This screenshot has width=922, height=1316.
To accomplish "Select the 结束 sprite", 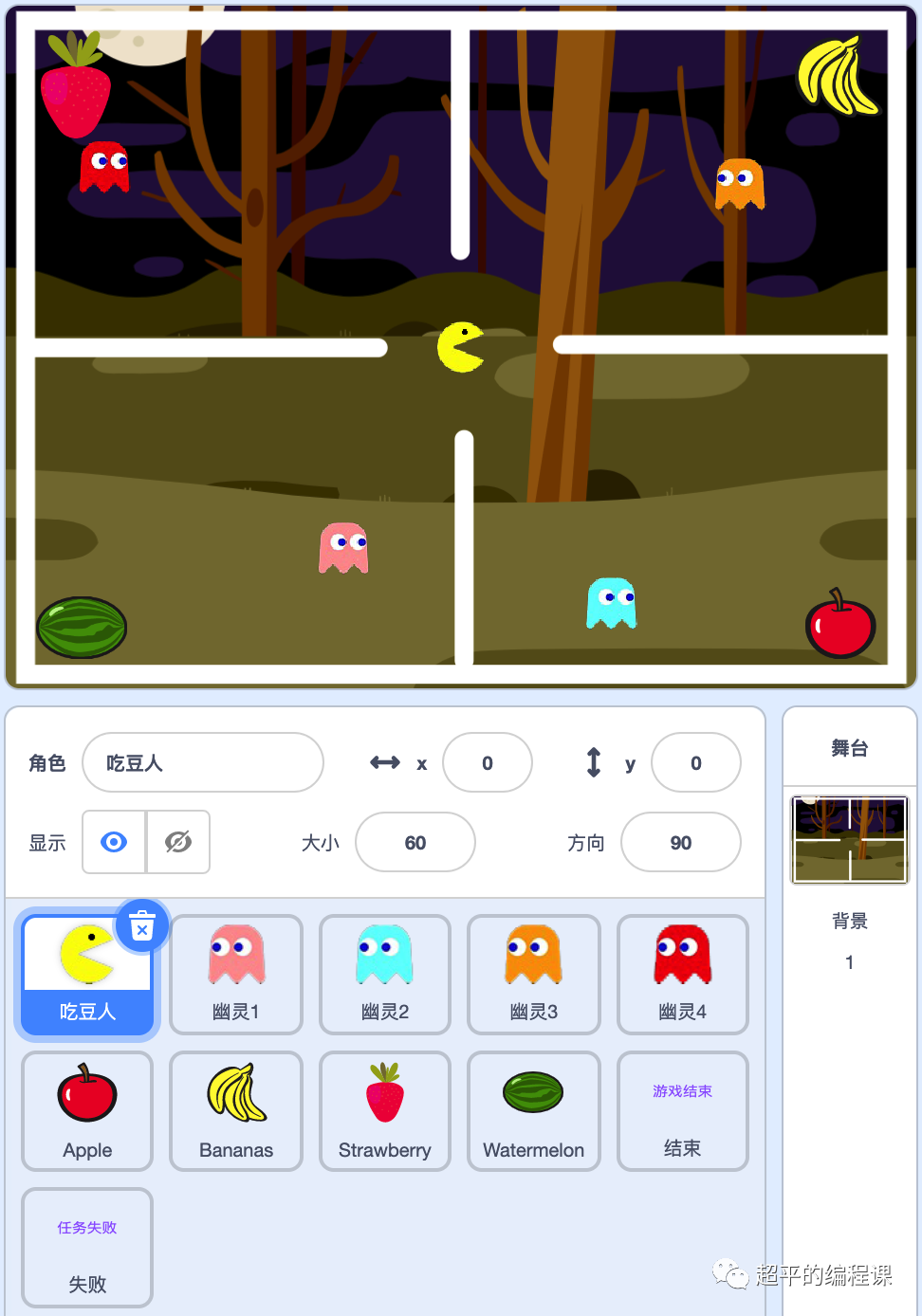I will point(682,1111).
